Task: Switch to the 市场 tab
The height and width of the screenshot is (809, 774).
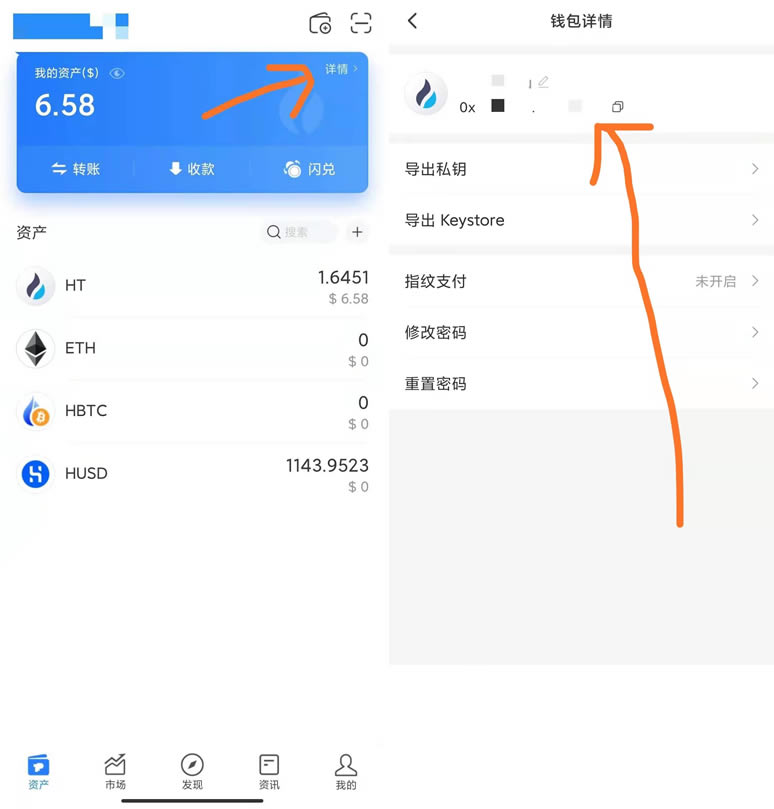Action: (x=115, y=772)
